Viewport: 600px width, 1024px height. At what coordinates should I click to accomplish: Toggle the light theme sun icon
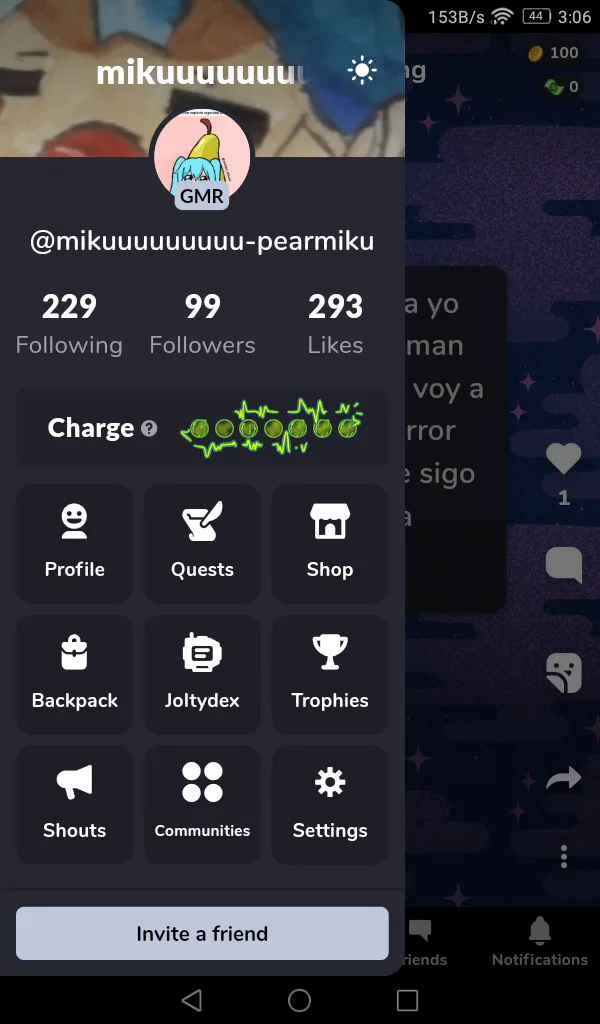click(361, 71)
